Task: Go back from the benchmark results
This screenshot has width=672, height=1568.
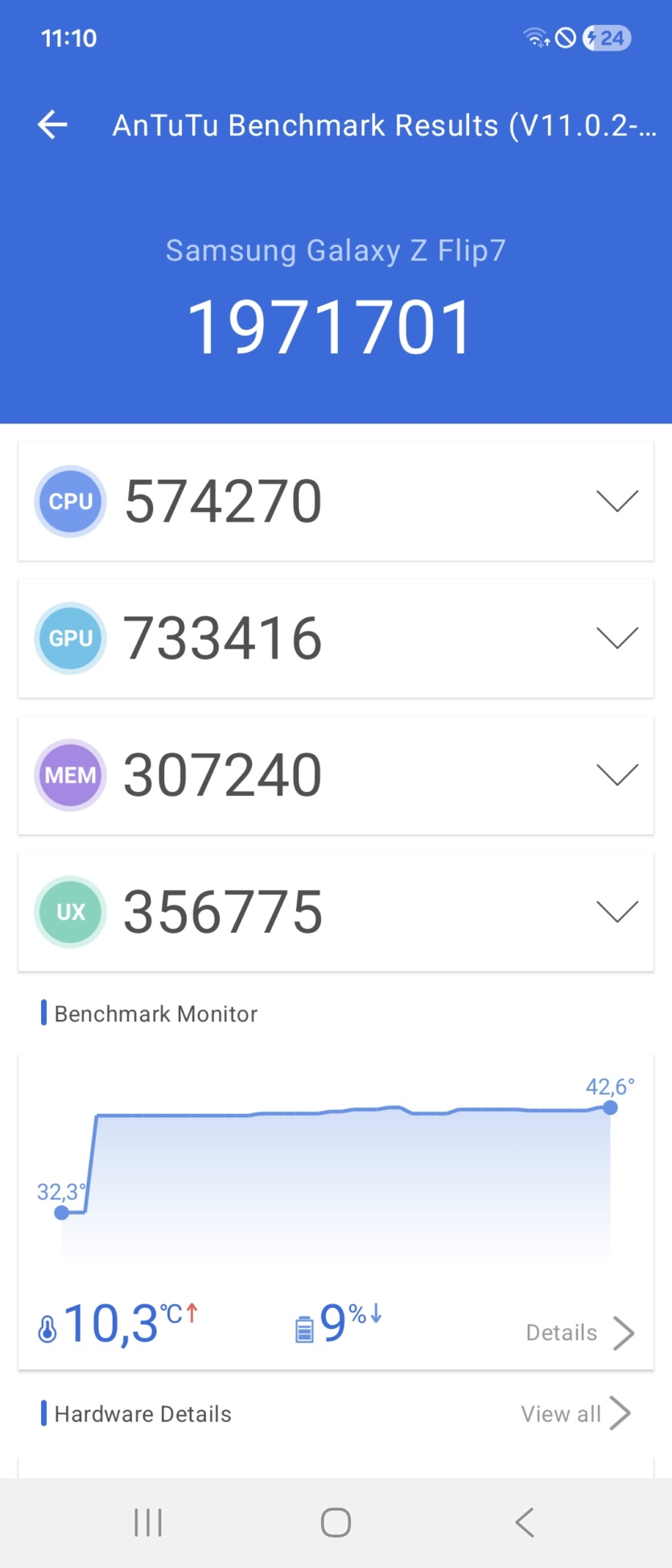Action: click(x=52, y=125)
